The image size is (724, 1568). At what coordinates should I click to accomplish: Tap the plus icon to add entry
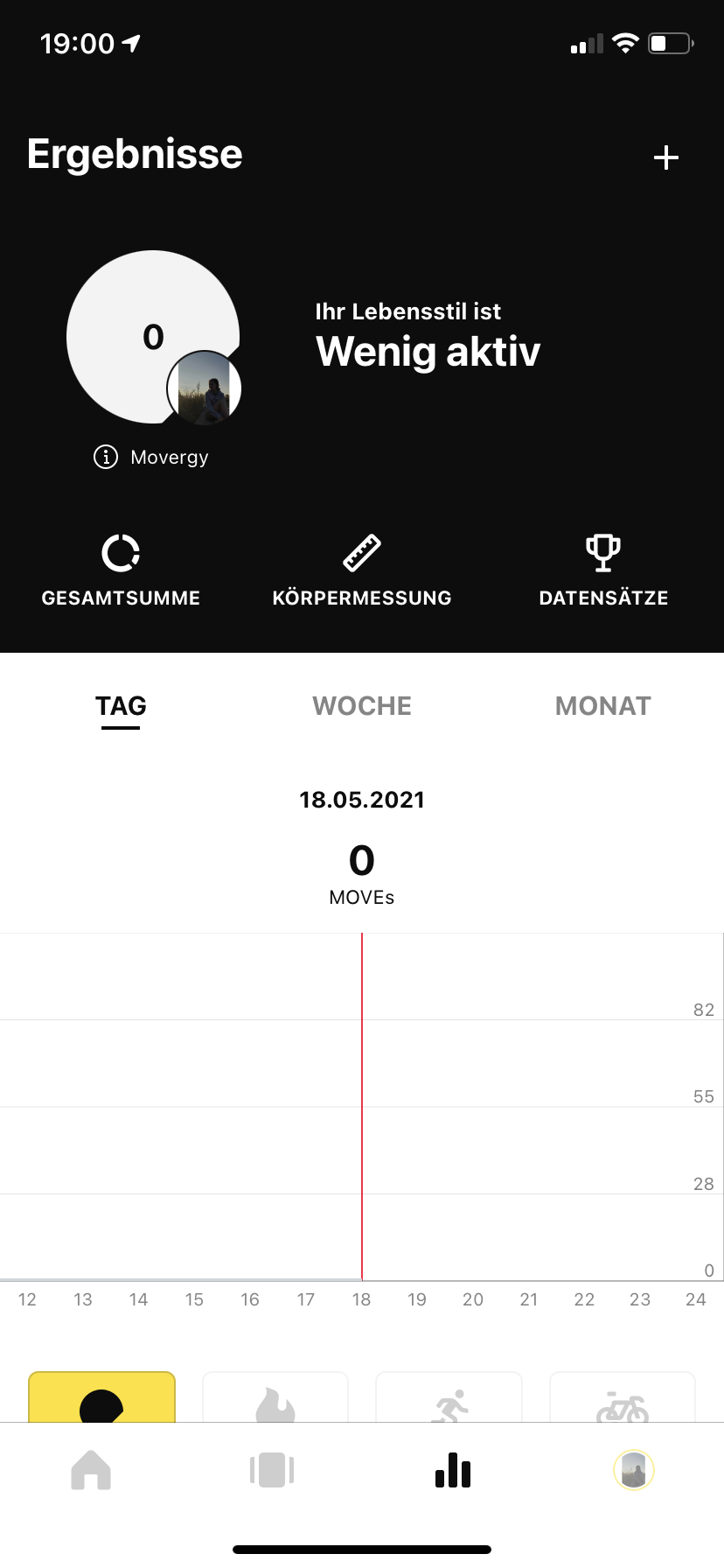pos(666,157)
